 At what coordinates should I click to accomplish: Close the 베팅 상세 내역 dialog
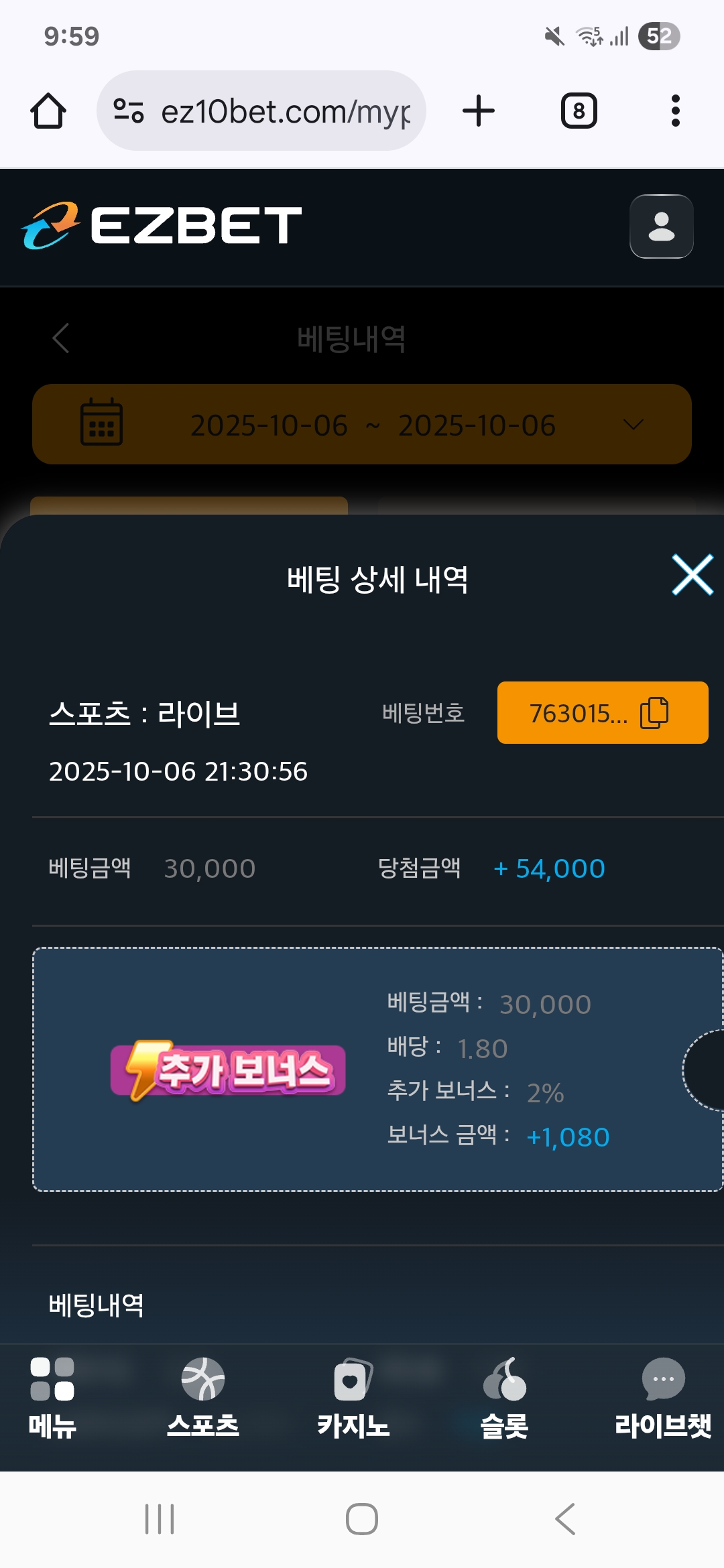[x=692, y=575]
